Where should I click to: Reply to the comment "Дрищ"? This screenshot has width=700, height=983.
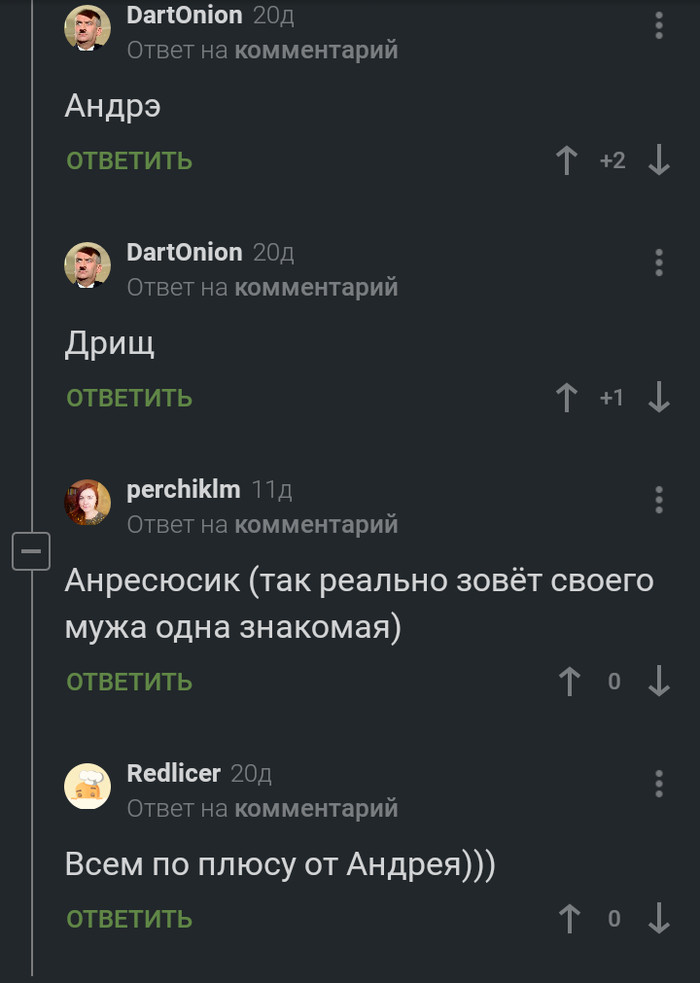coord(129,398)
